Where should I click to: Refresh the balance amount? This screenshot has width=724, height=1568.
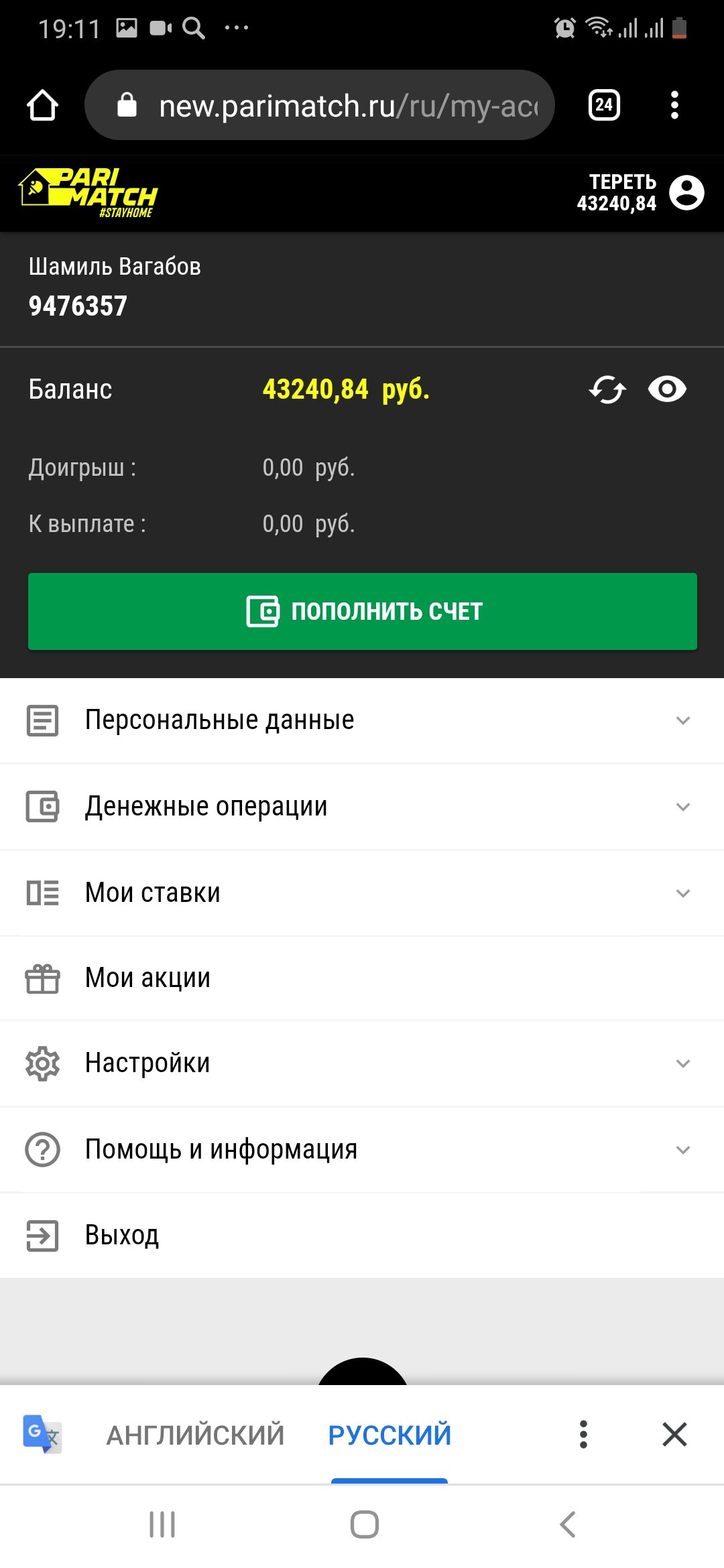click(607, 389)
